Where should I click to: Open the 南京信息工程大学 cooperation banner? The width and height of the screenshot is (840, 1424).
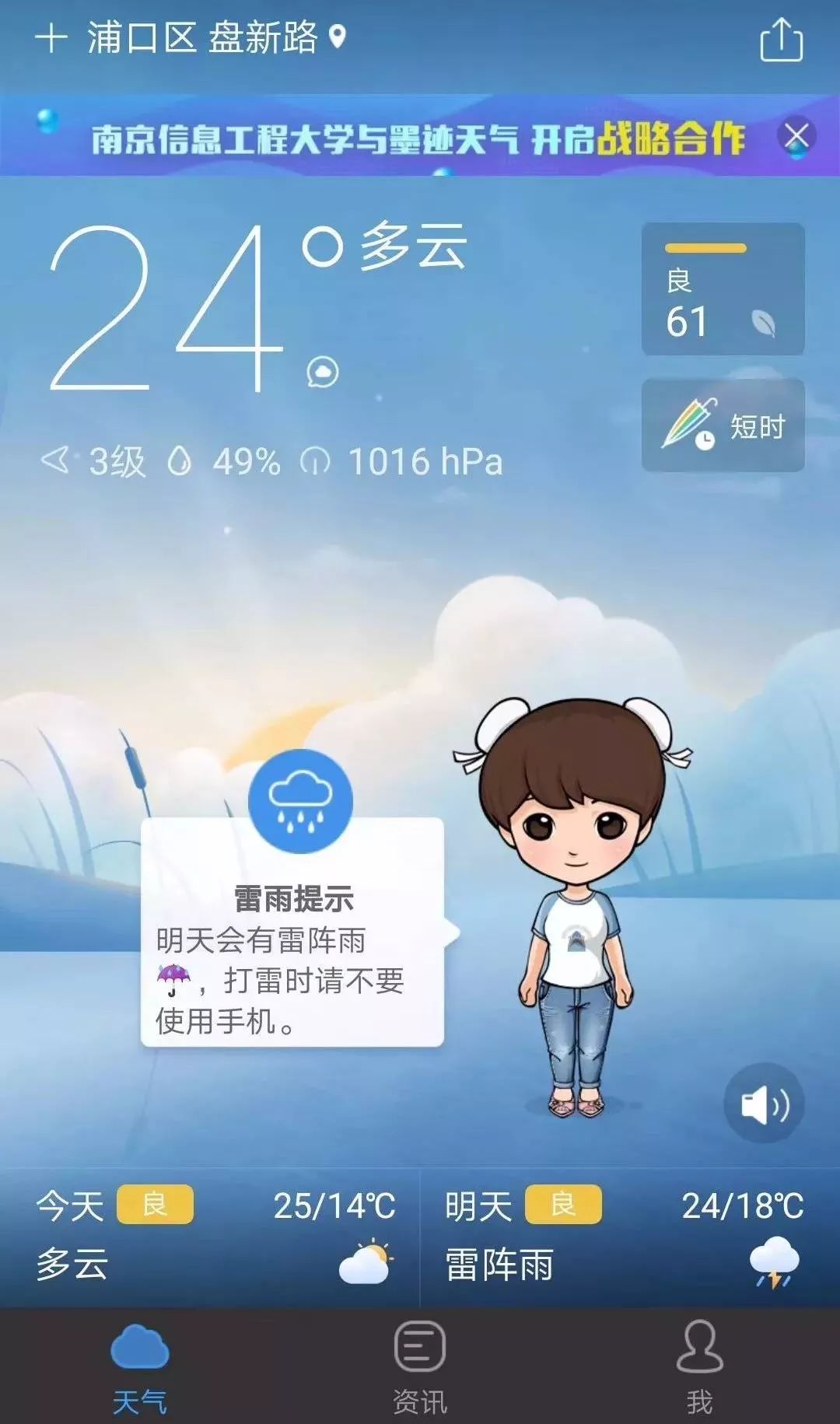(418, 138)
